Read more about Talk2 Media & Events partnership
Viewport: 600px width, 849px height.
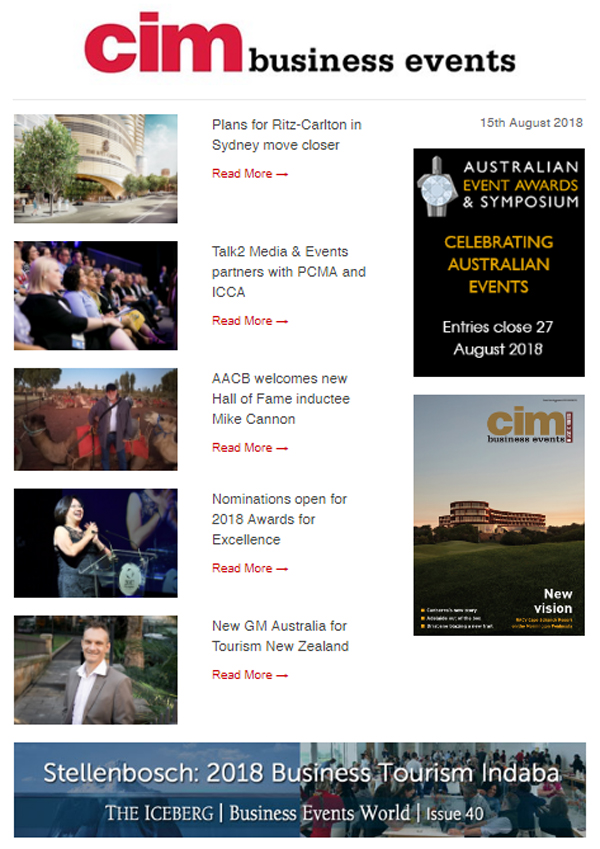[x=249, y=321]
